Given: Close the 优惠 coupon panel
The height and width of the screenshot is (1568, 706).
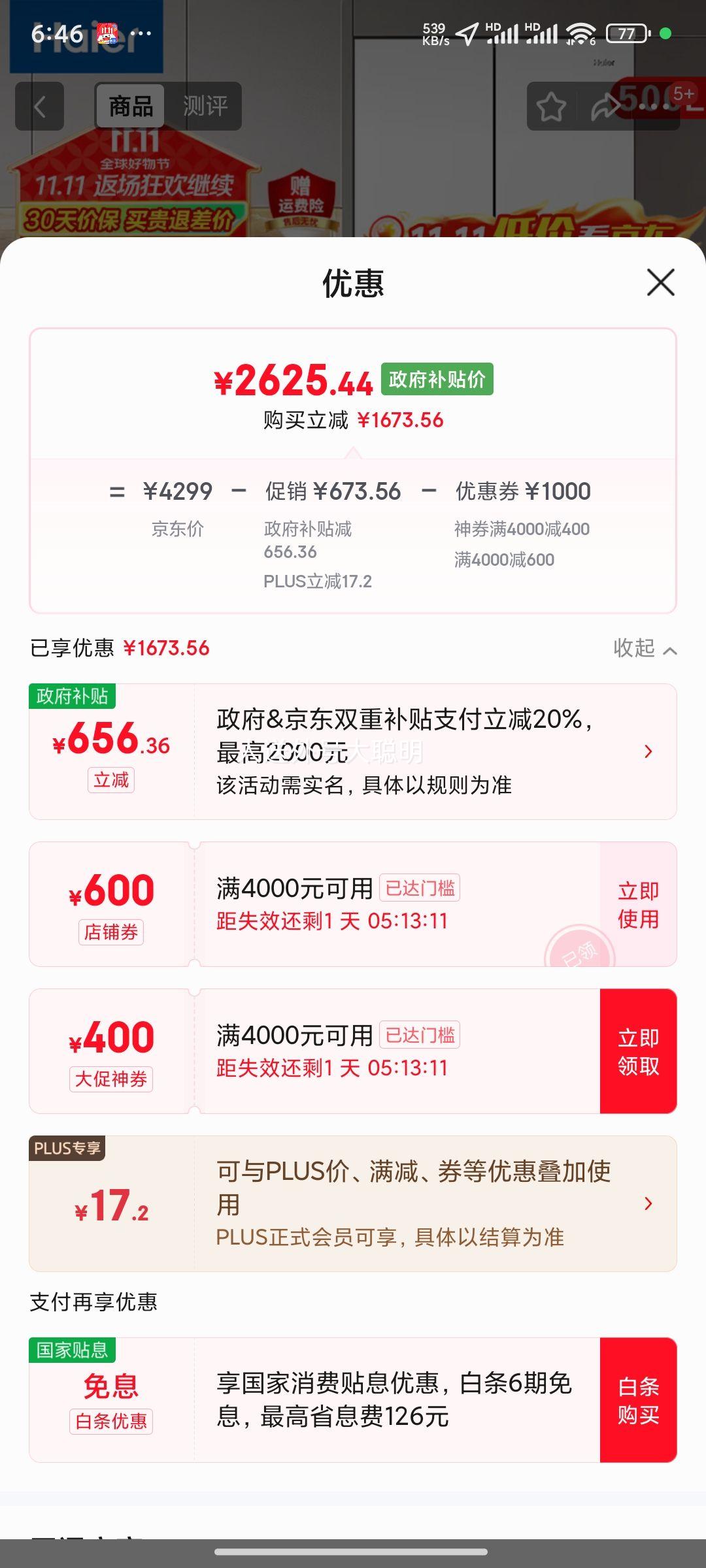Looking at the screenshot, I should (x=660, y=282).
